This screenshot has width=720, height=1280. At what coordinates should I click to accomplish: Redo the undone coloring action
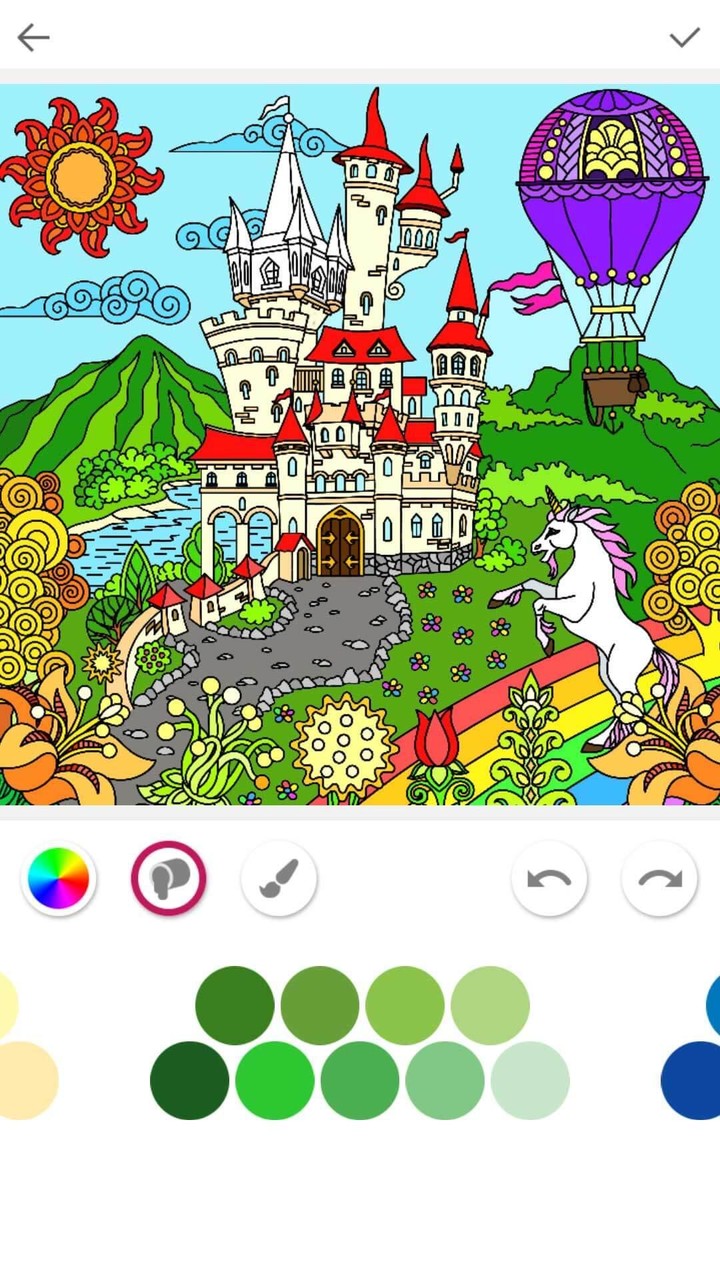tap(659, 878)
